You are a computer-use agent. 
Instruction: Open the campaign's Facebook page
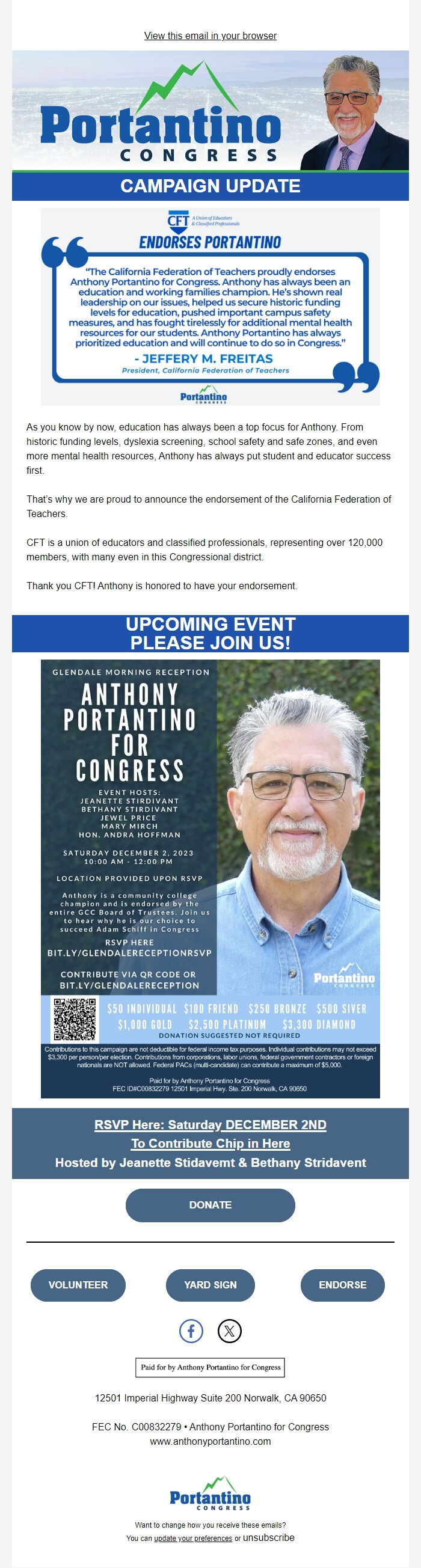pos(191,1331)
